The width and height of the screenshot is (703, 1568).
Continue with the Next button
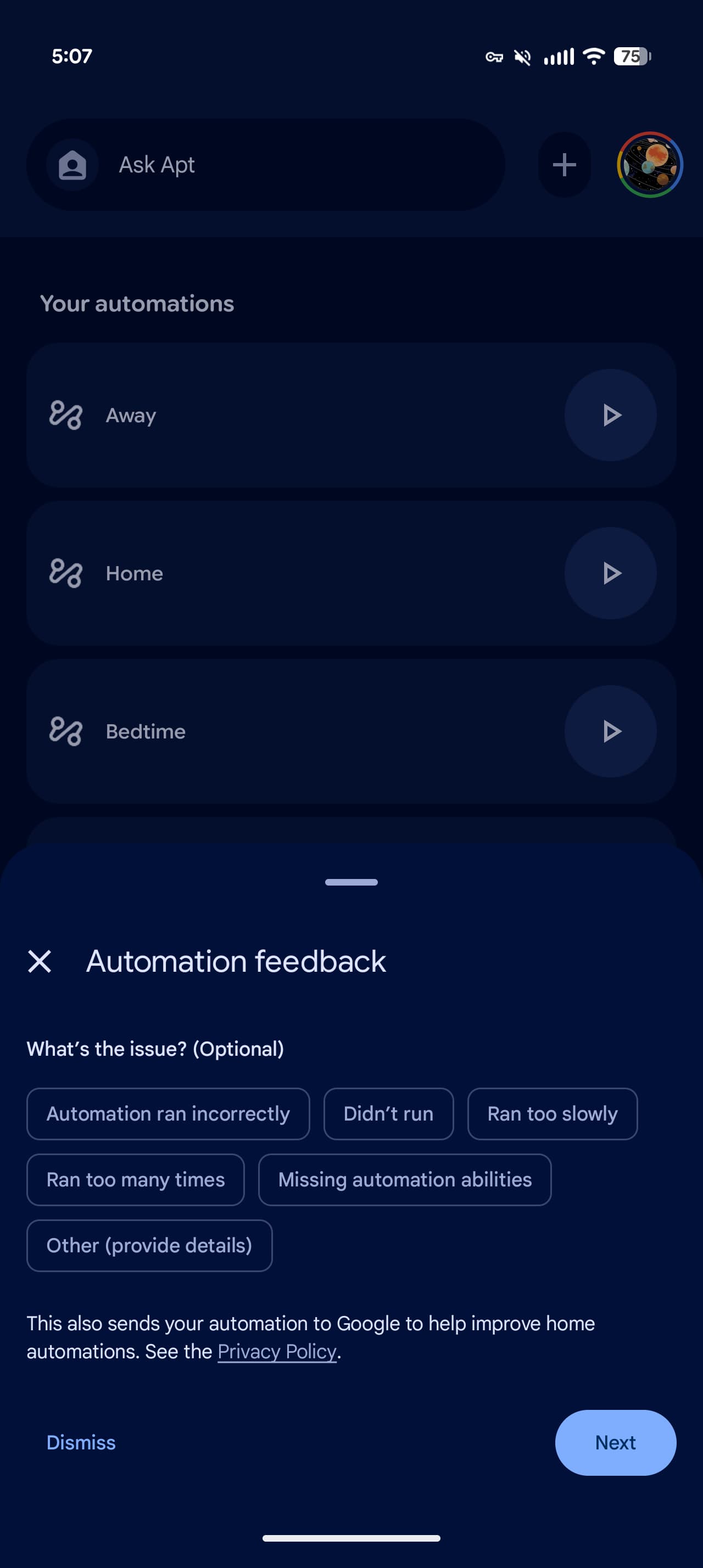(x=615, y=1442)
